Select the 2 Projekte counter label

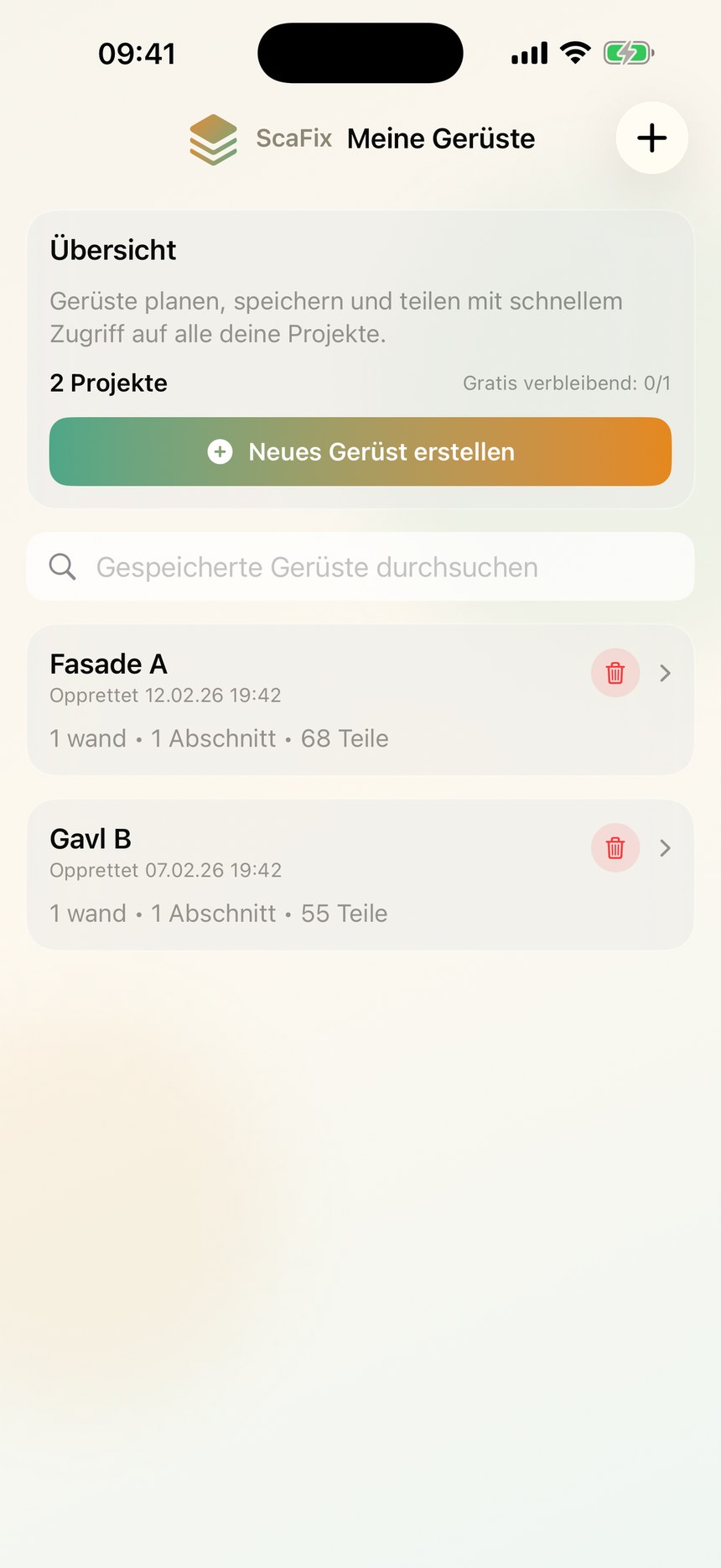[x=108, y=383]
